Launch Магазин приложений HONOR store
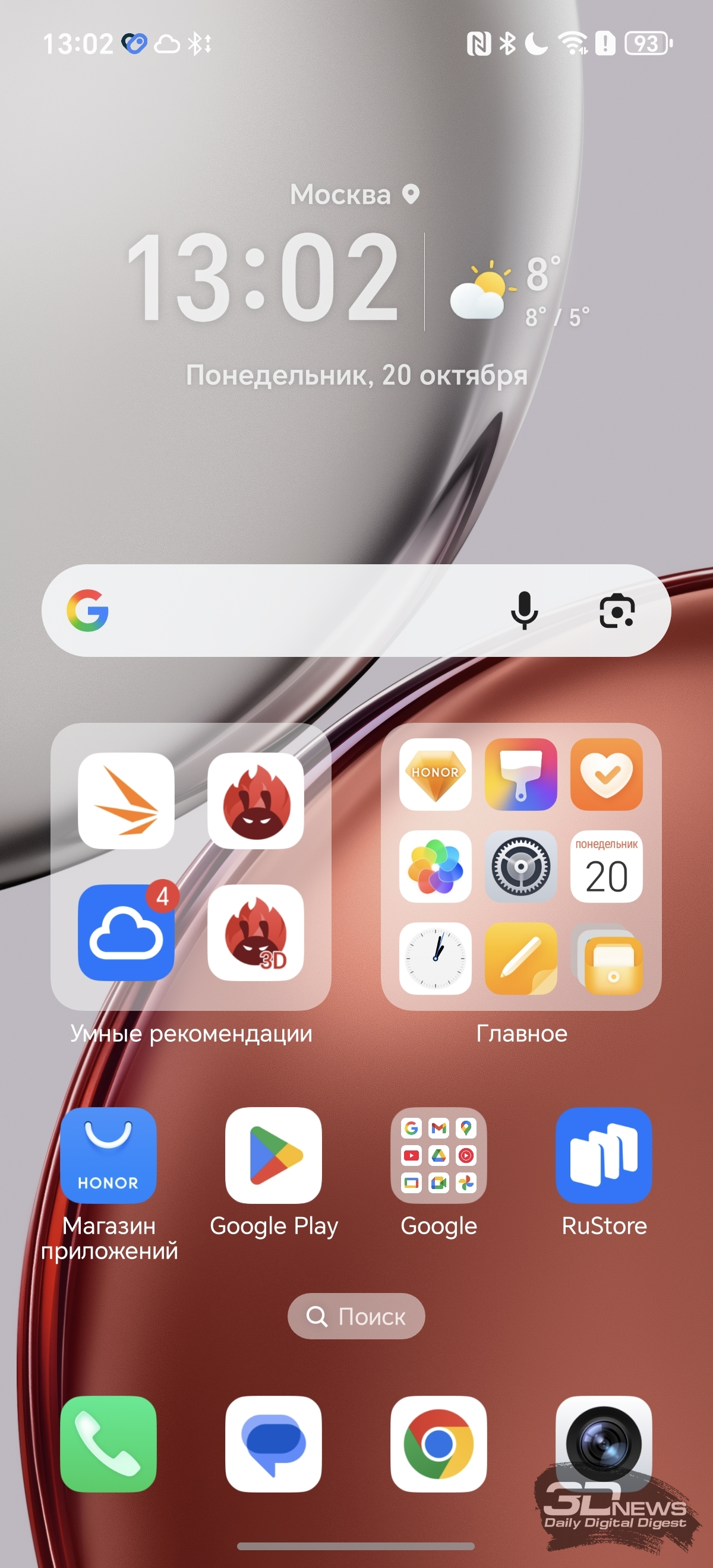The height and width of the screenshot is (1568, 713). pyautogui.click(x=108, y=1155)
